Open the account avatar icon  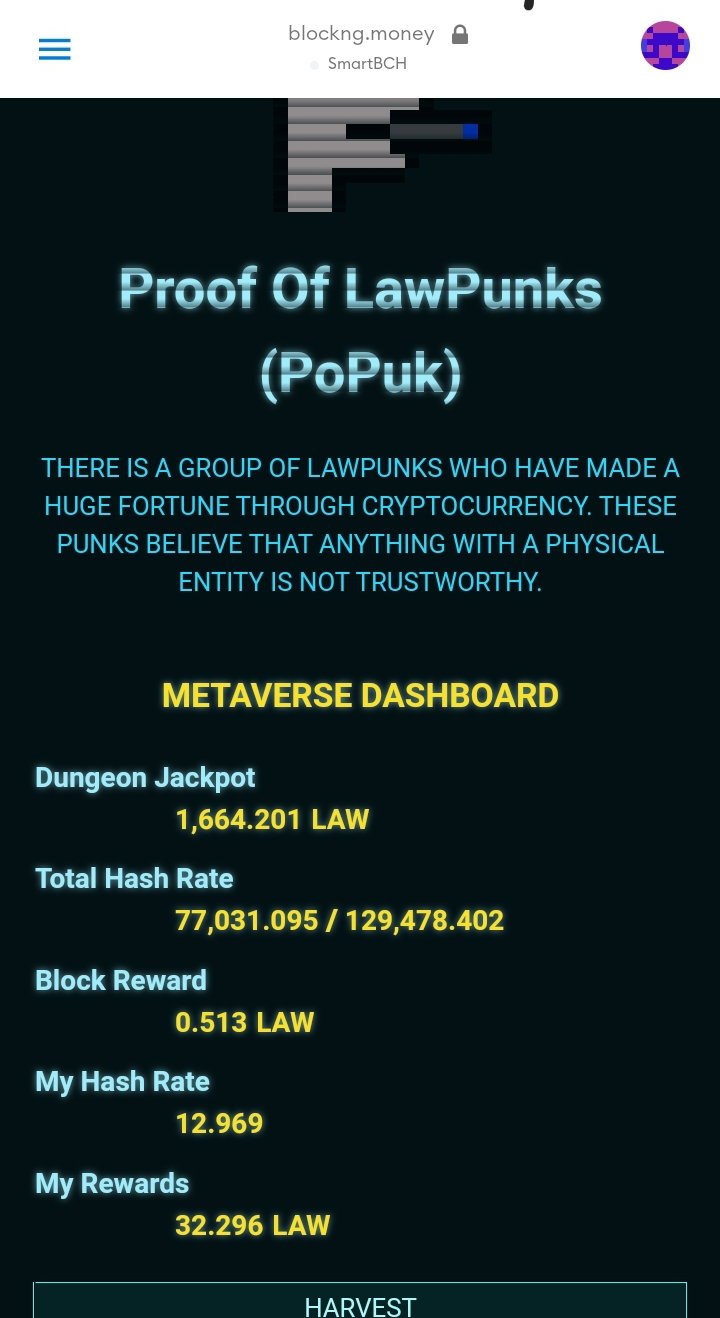(x=665, y=45)
